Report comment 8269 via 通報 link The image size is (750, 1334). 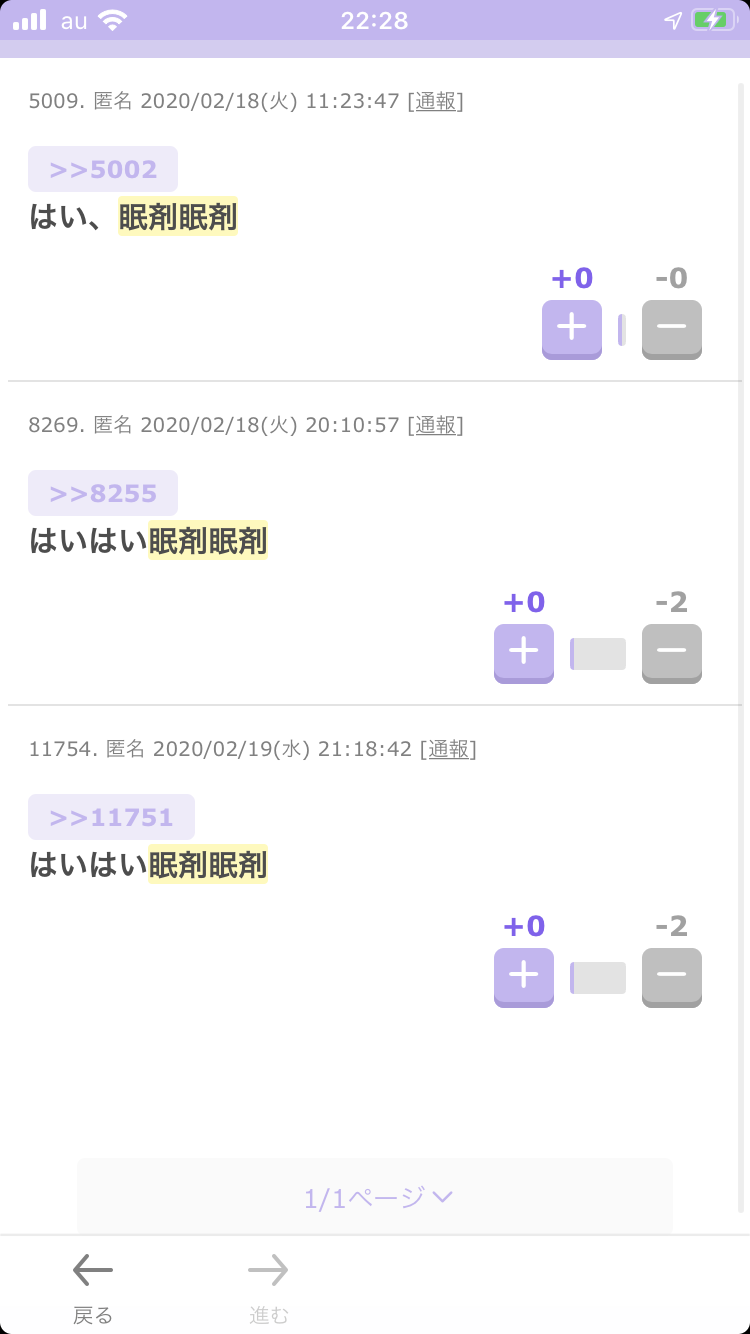[435, 425]
